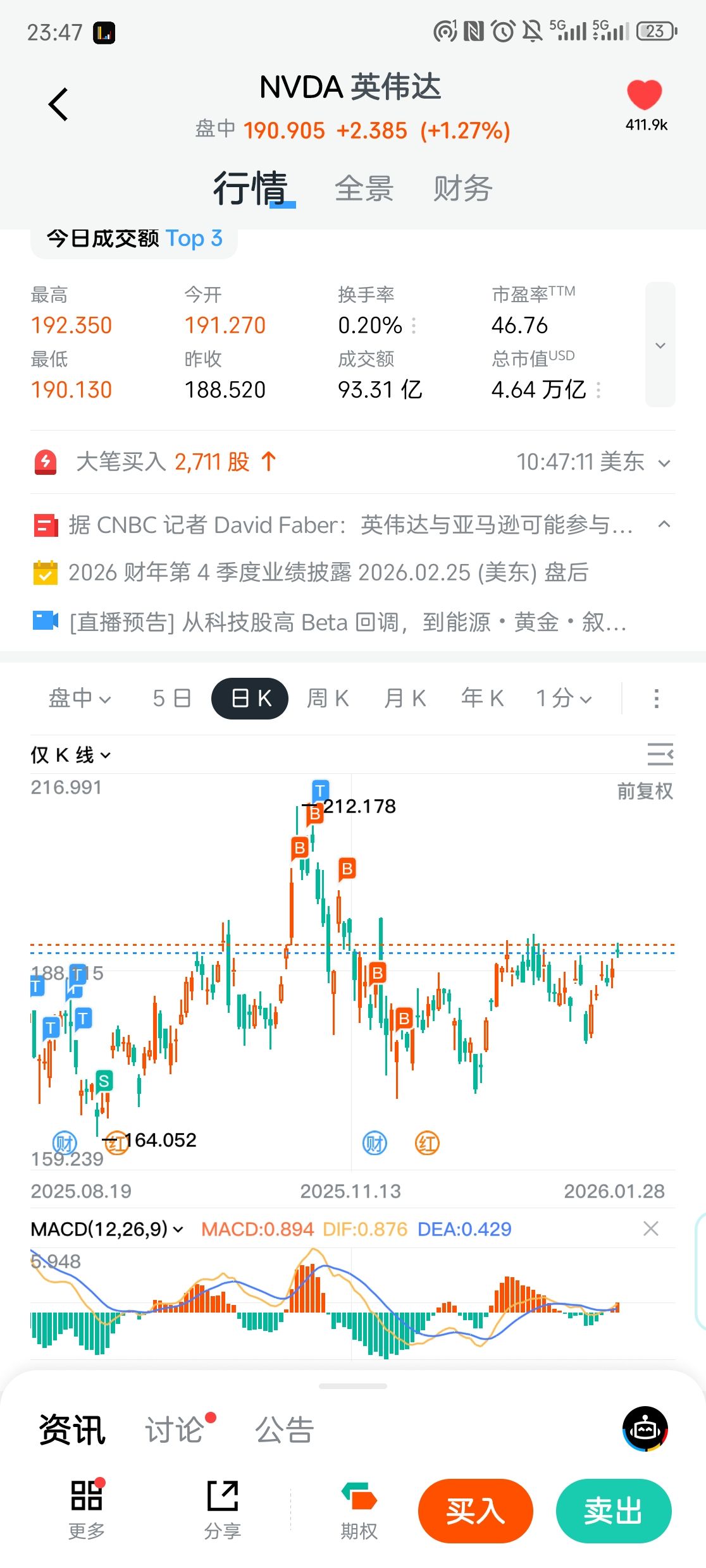
Task: Switch to the 讨论 tab
Action: pos(175,1430)
